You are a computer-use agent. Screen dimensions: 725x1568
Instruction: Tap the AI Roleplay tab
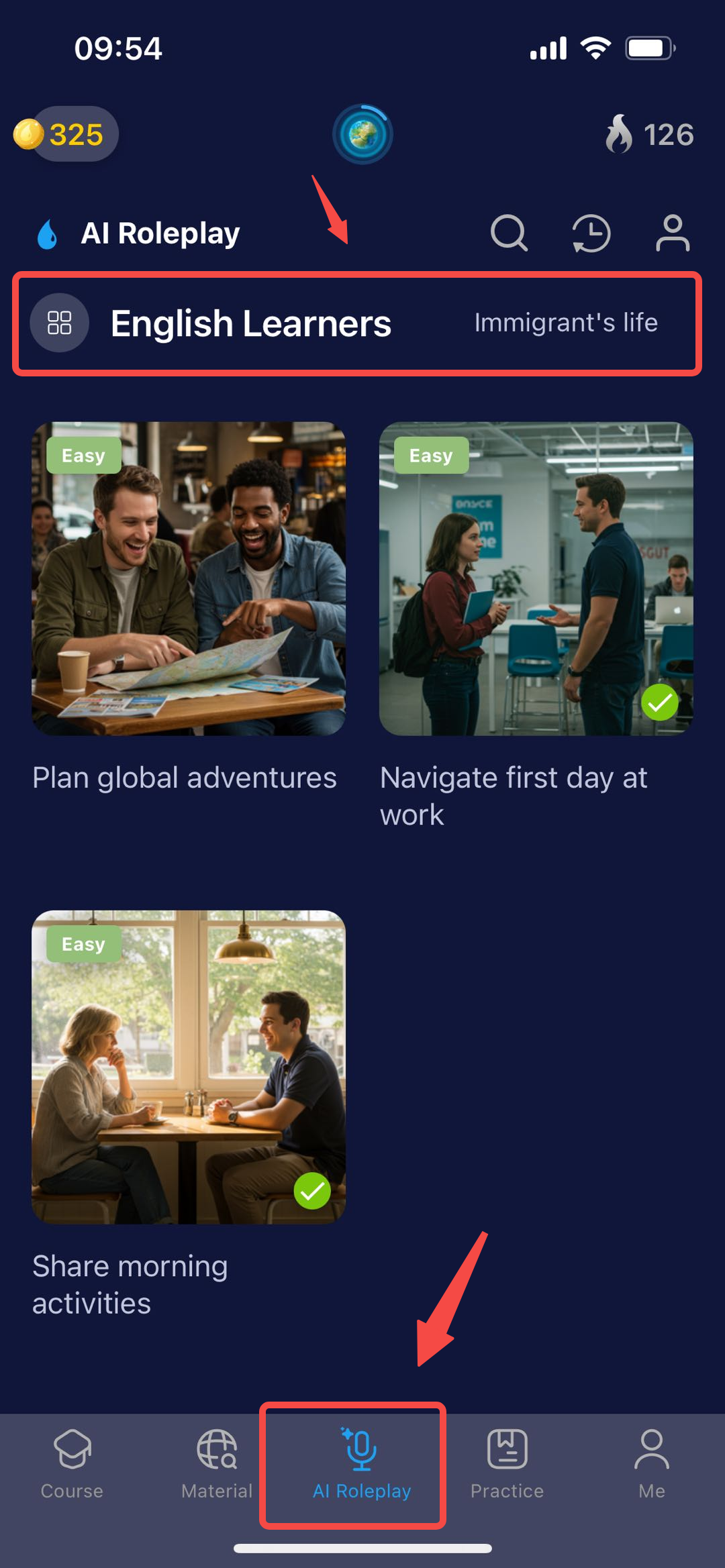362,1464
